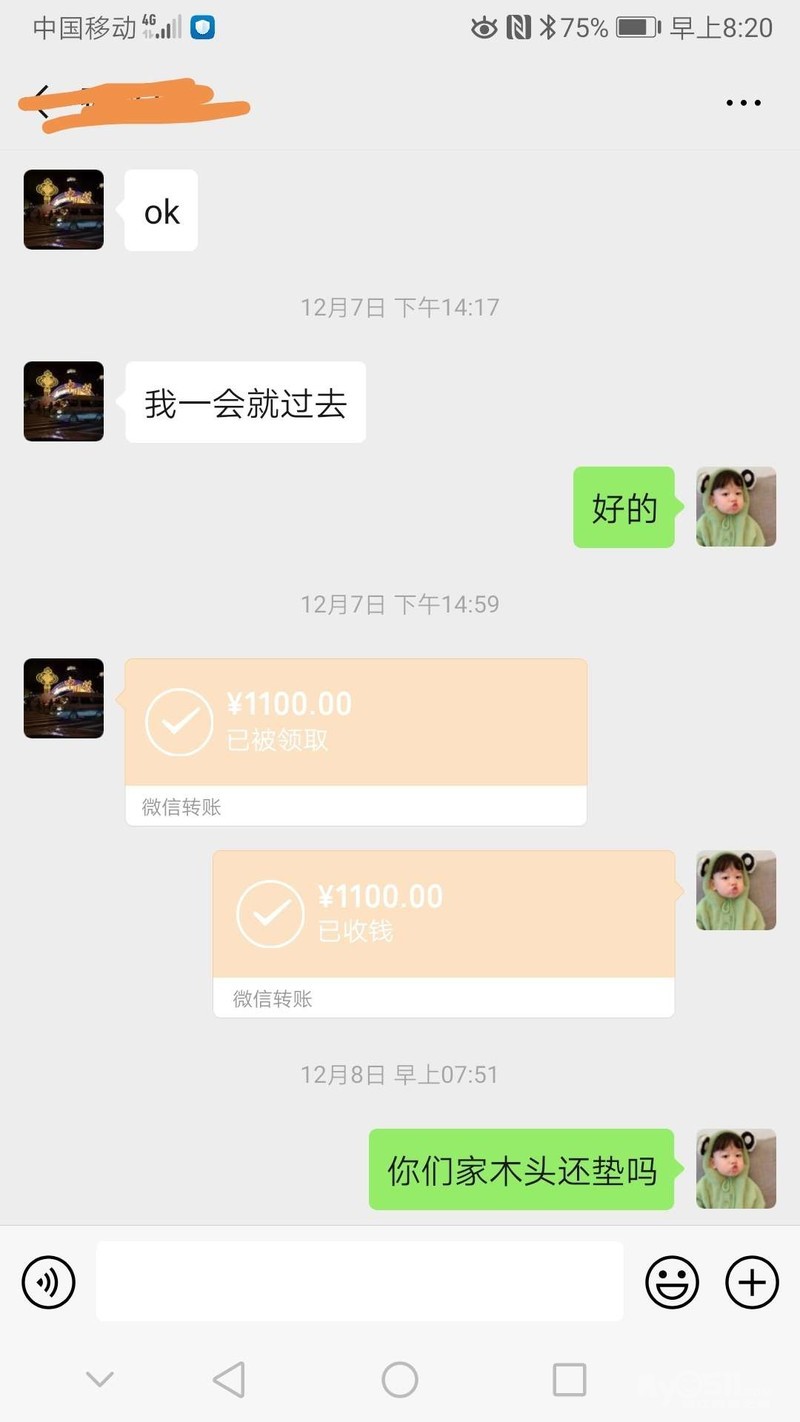Viewport: 800px width, 1422px height.
Task: Open the three-dot chat options menu
Action: [743, 102]
